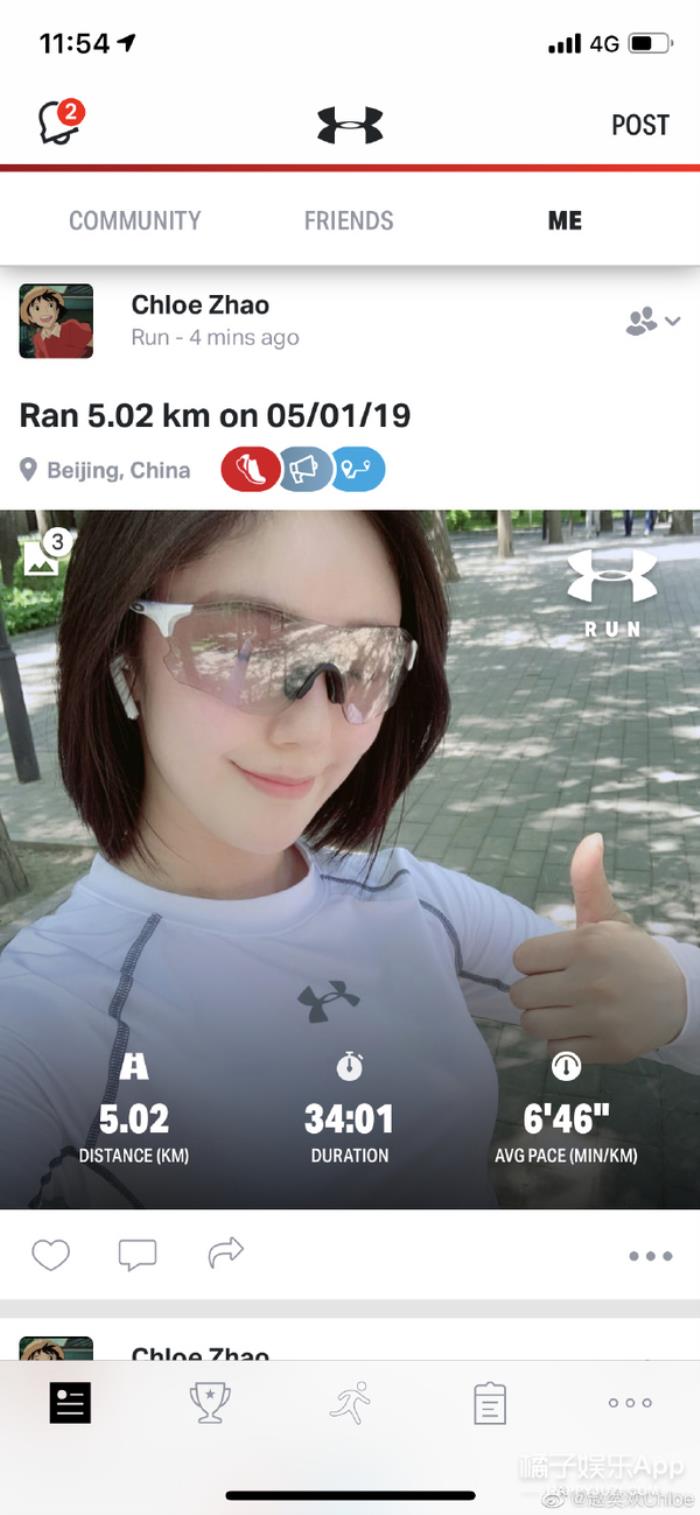Screen dimensions: 700x1515
Task: Switch to the Community tab
Action: point(135,221)
